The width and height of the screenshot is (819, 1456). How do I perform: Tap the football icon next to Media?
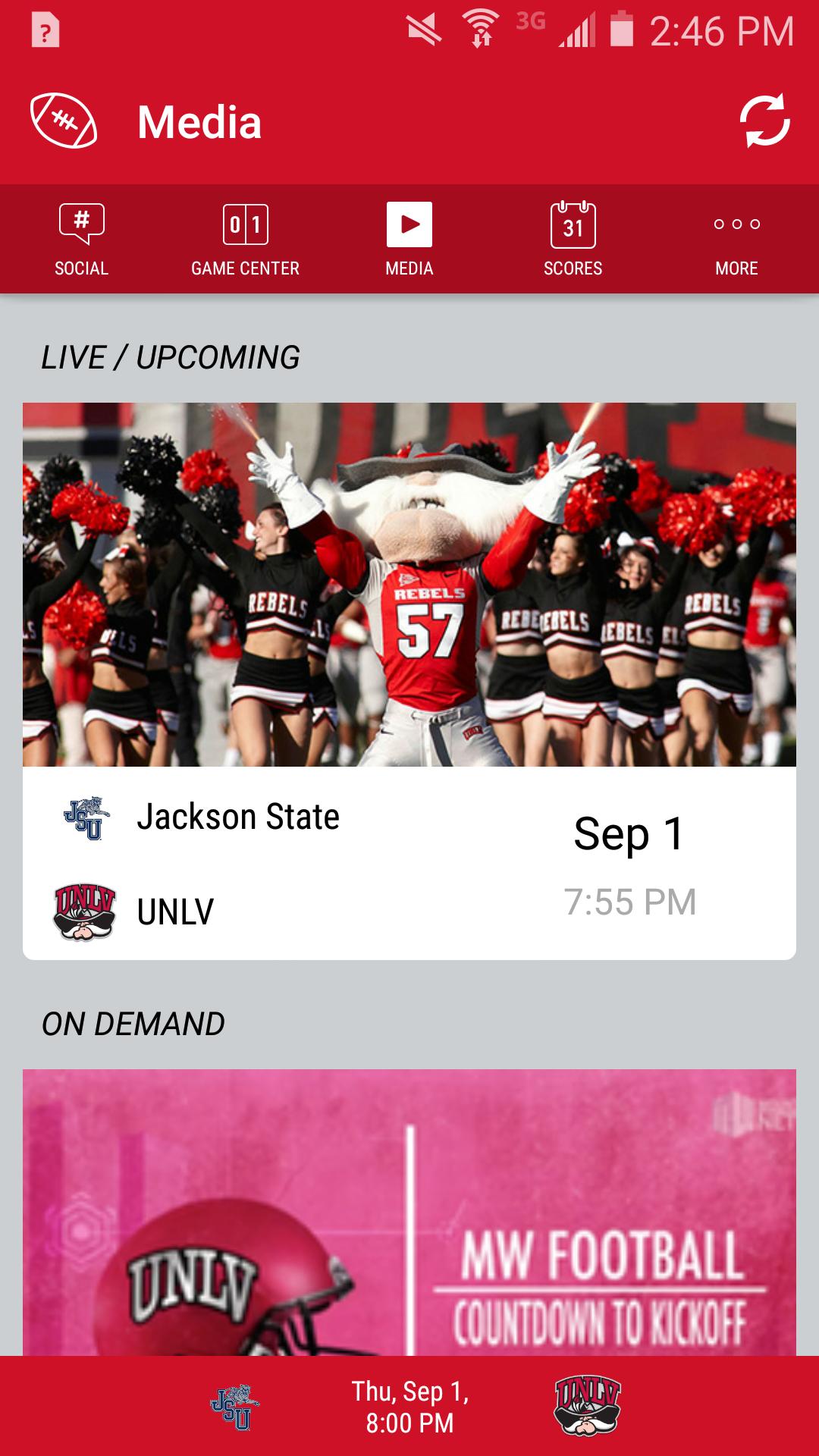(x=63, y=121)
